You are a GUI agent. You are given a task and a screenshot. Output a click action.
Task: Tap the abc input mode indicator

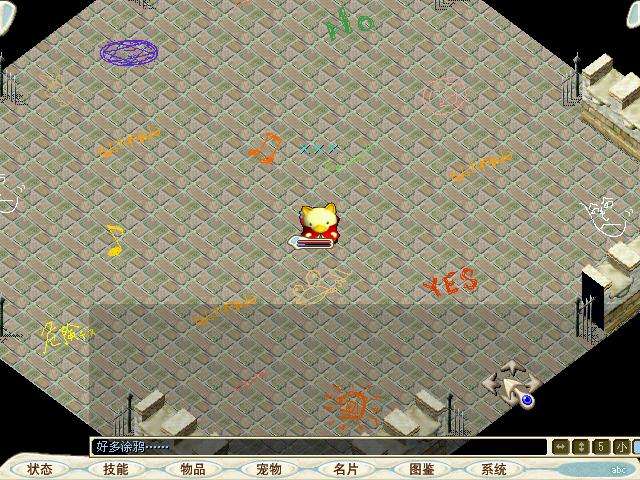pos(619,469)
